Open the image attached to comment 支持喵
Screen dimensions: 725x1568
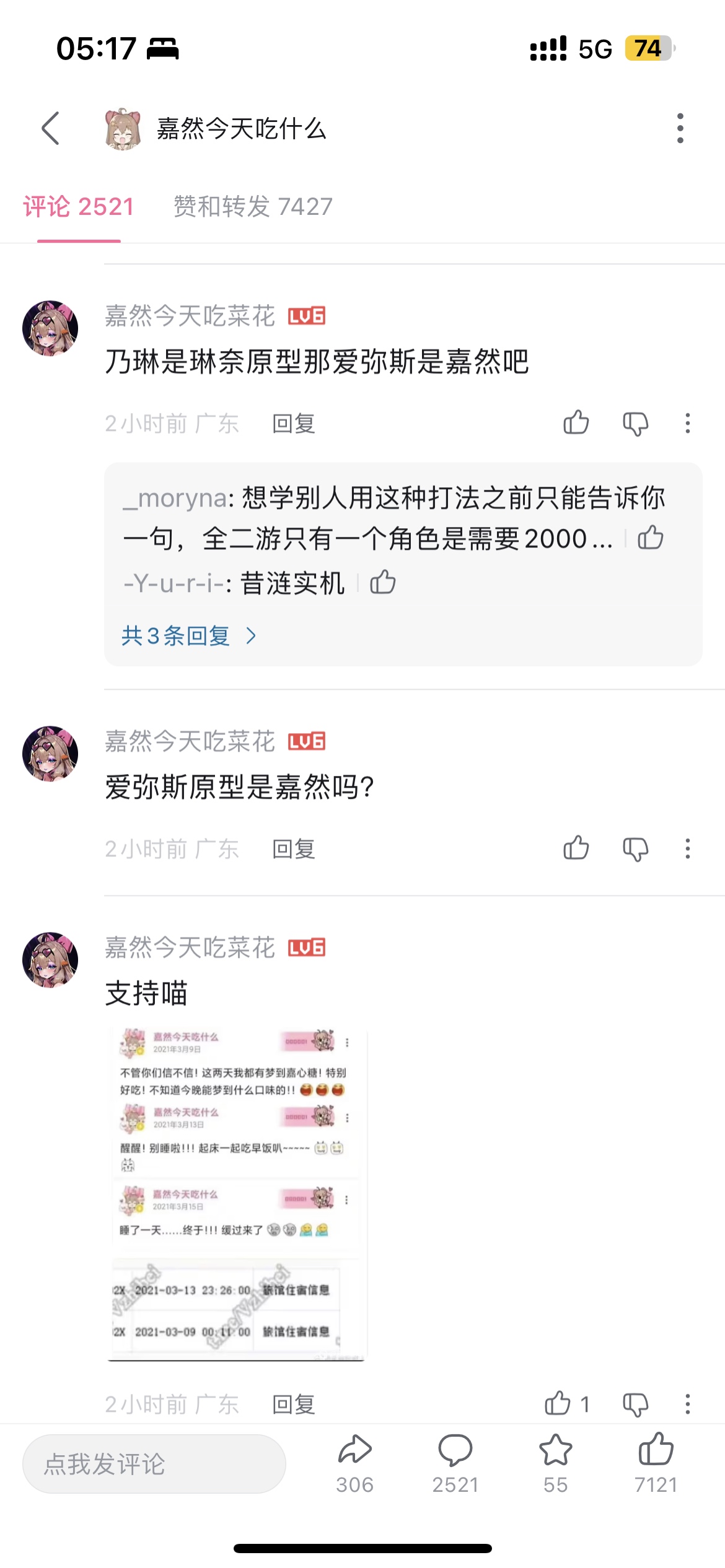[x=238, y=1194]
